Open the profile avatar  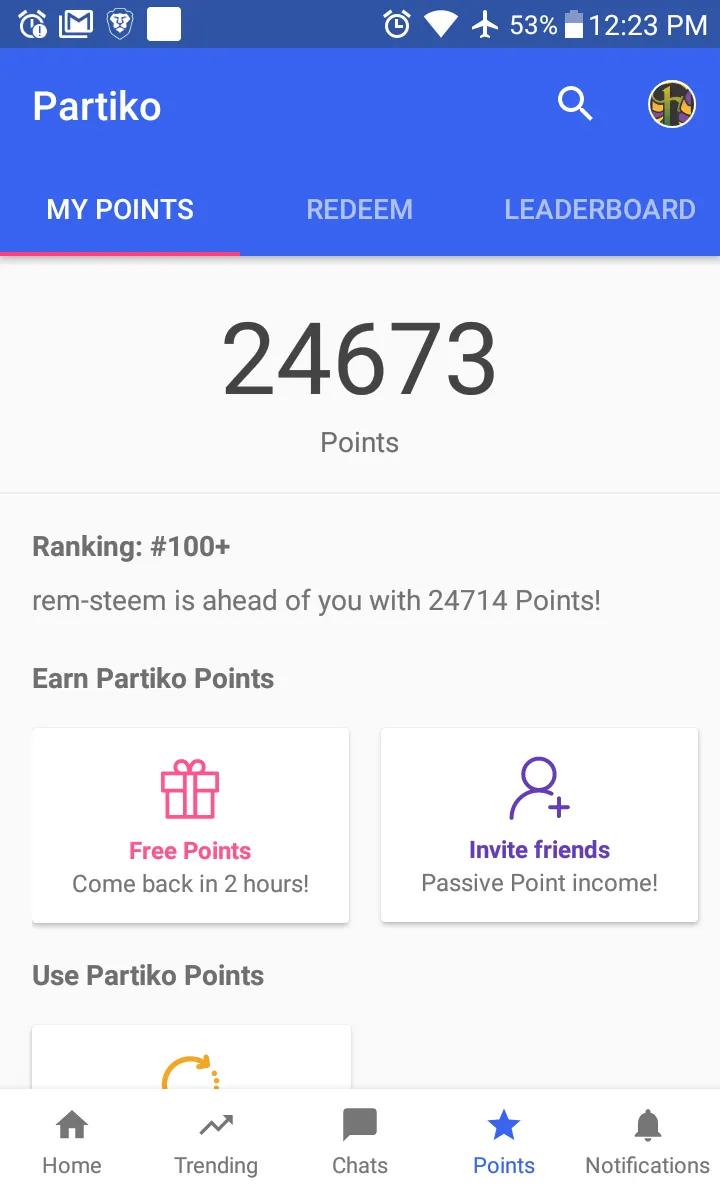(671, 103)
